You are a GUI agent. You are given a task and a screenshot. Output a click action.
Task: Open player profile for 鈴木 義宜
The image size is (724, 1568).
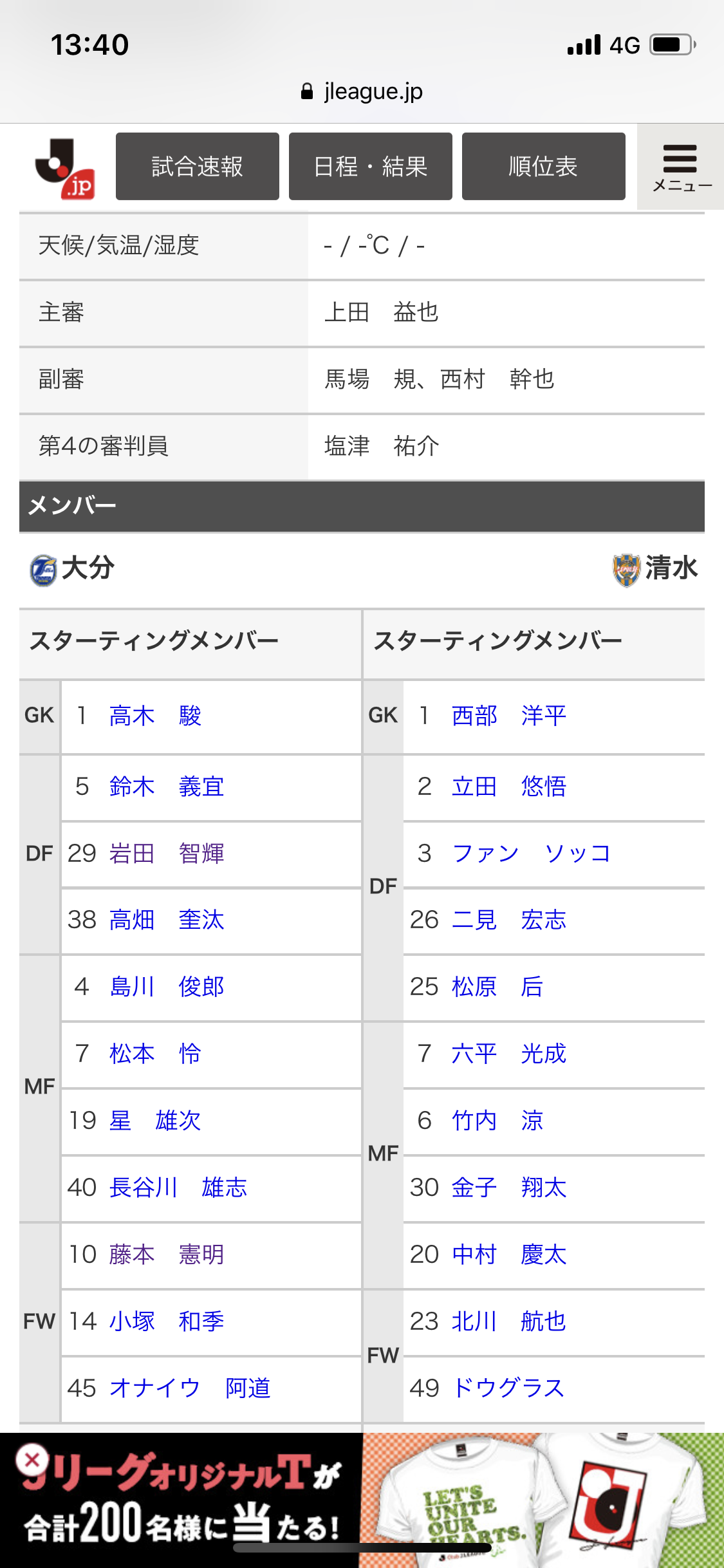(166, 787)
